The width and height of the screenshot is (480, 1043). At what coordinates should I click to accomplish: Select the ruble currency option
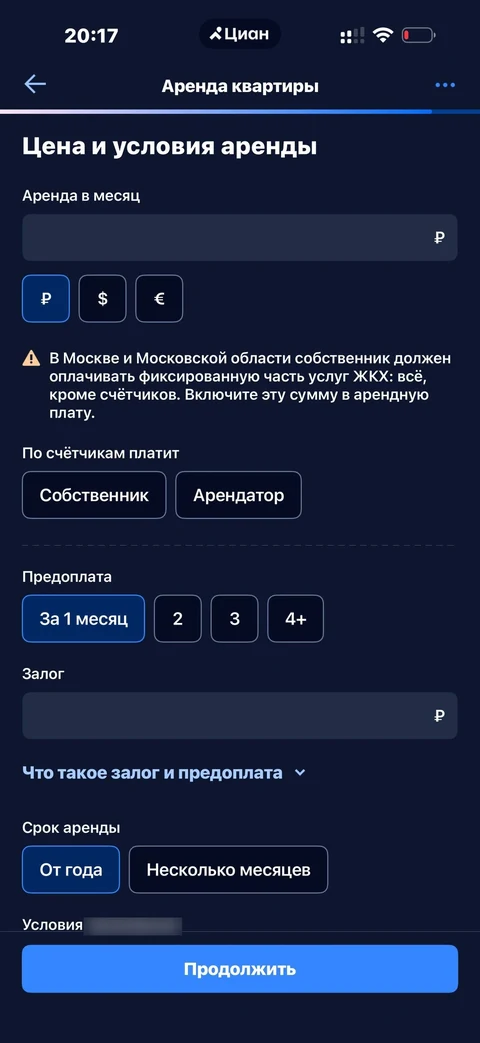pyautogui.click(x=46, y=299)
